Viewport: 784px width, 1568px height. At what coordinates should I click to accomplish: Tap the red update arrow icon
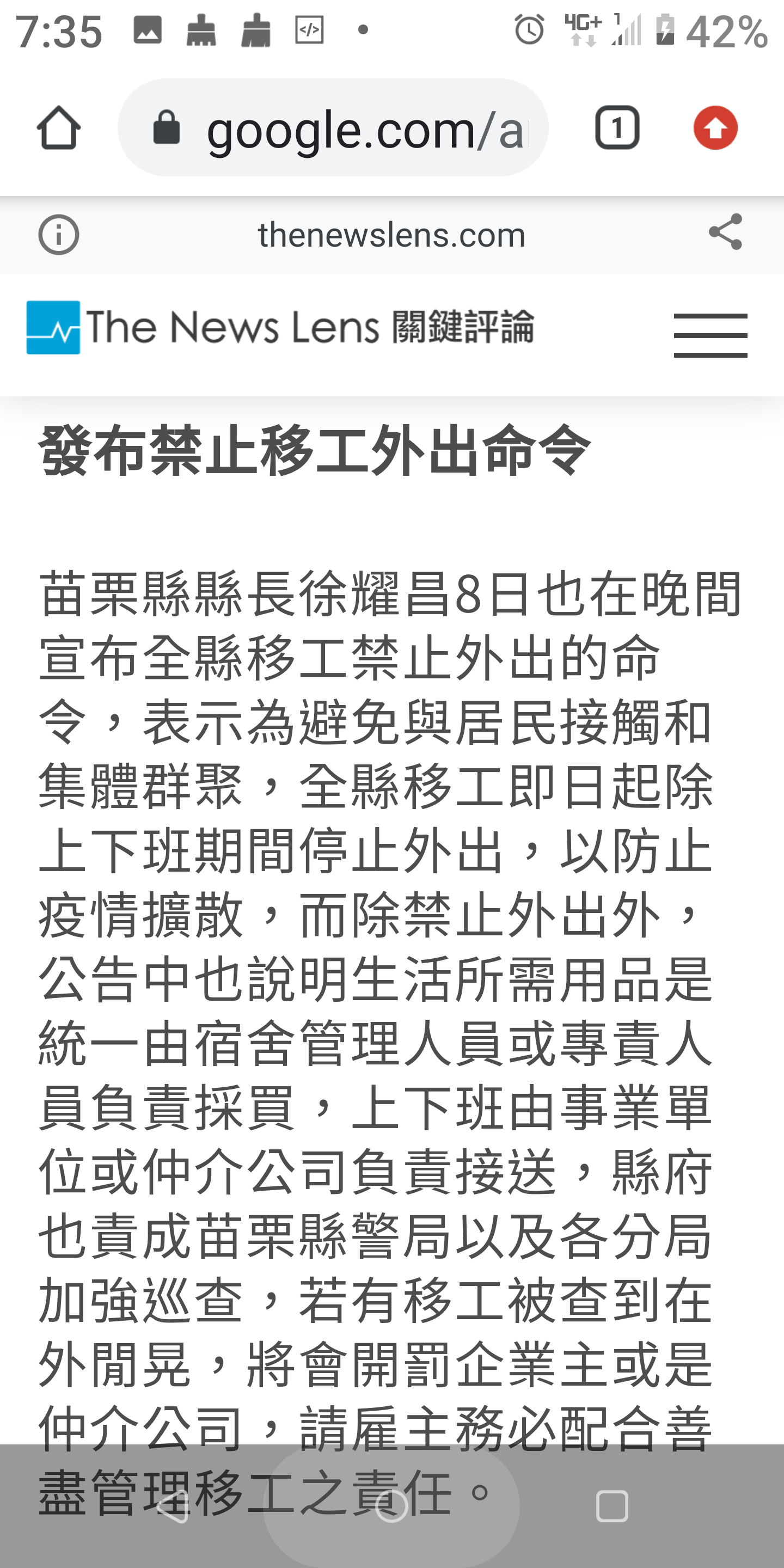pyautogui.click(x=715, y=128)
